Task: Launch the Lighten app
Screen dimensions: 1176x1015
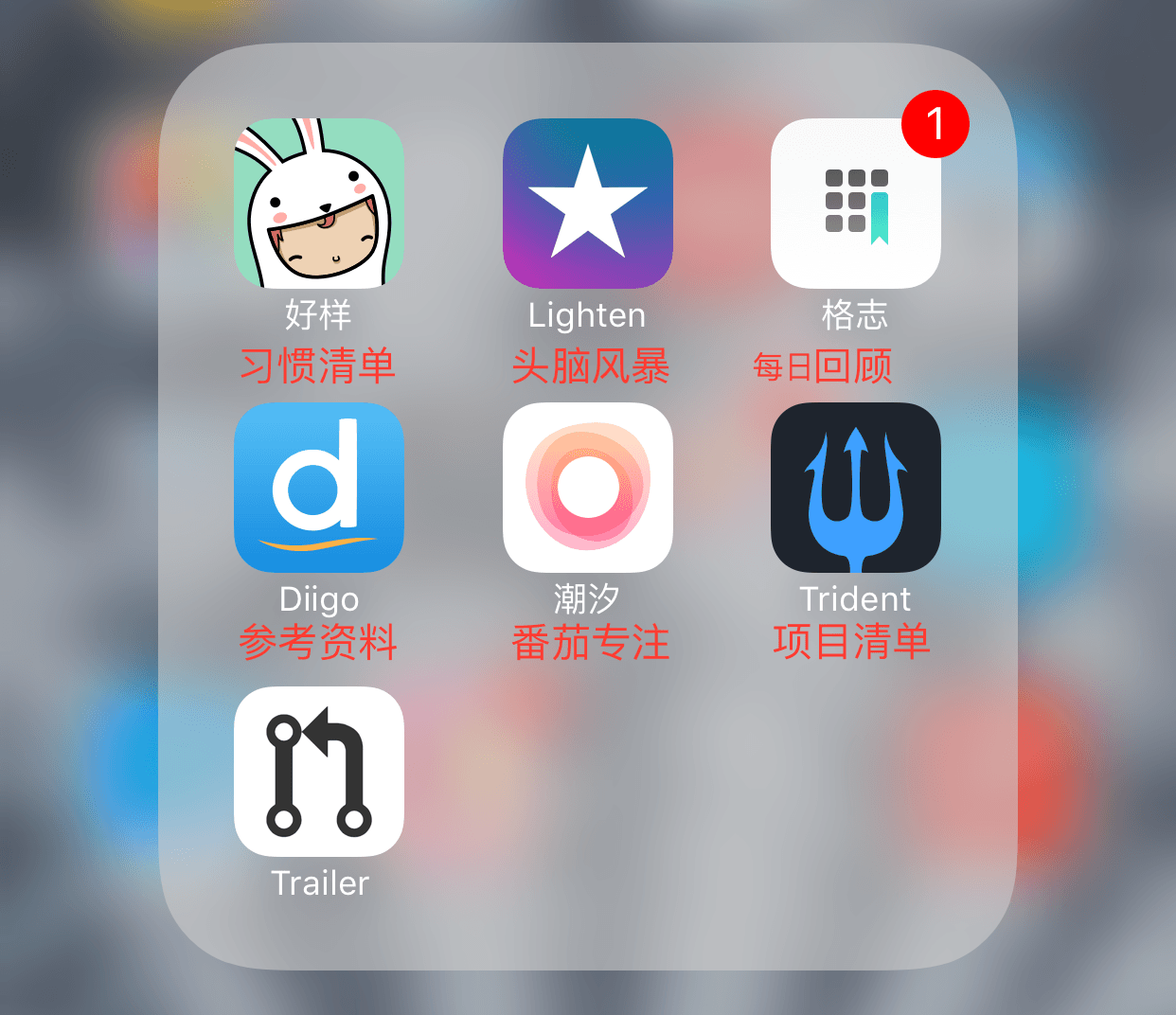Action: coord(587,204)
